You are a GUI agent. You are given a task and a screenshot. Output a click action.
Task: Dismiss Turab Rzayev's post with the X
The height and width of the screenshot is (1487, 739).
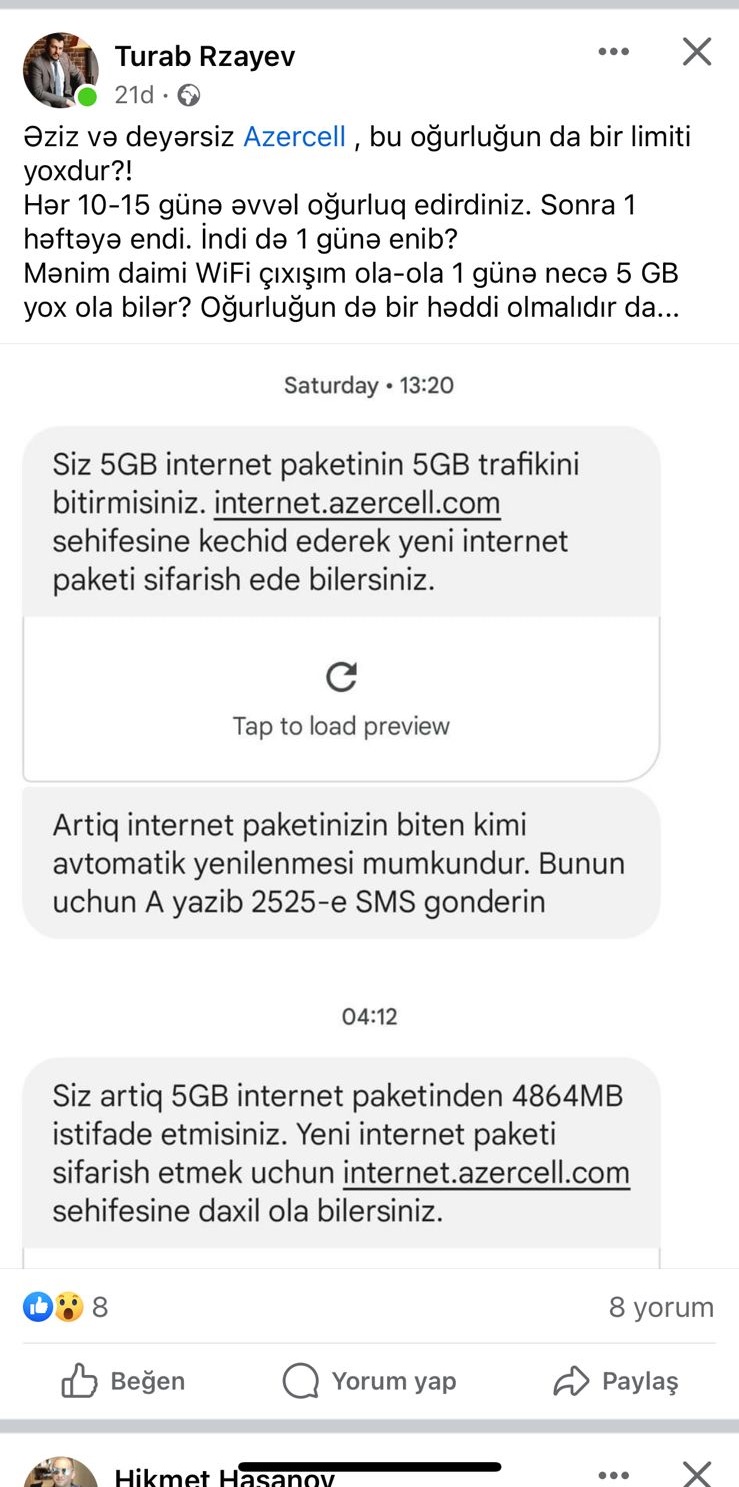tap(696, 52)
